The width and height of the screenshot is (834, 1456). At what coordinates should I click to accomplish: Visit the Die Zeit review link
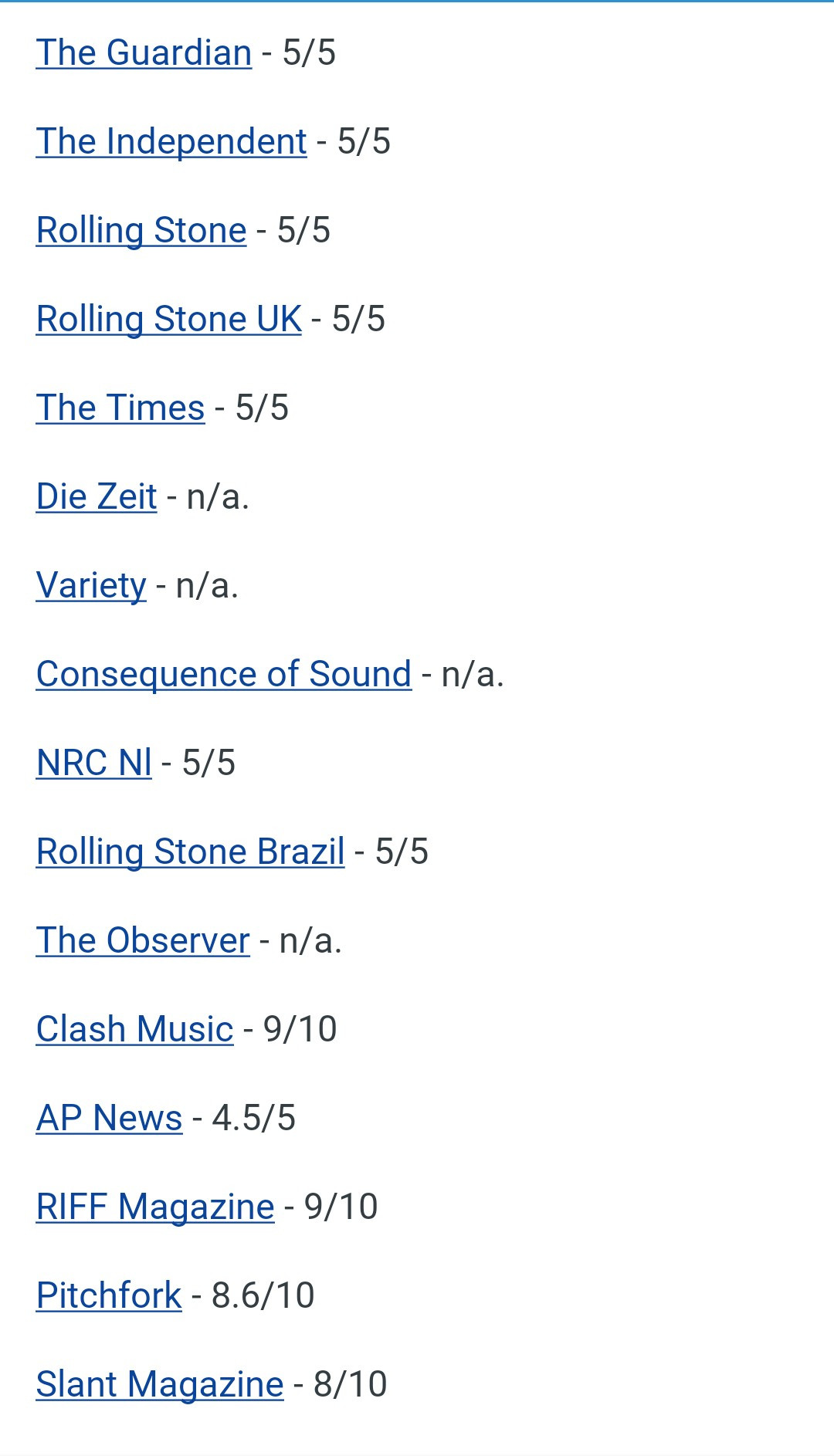pos(97,497)
